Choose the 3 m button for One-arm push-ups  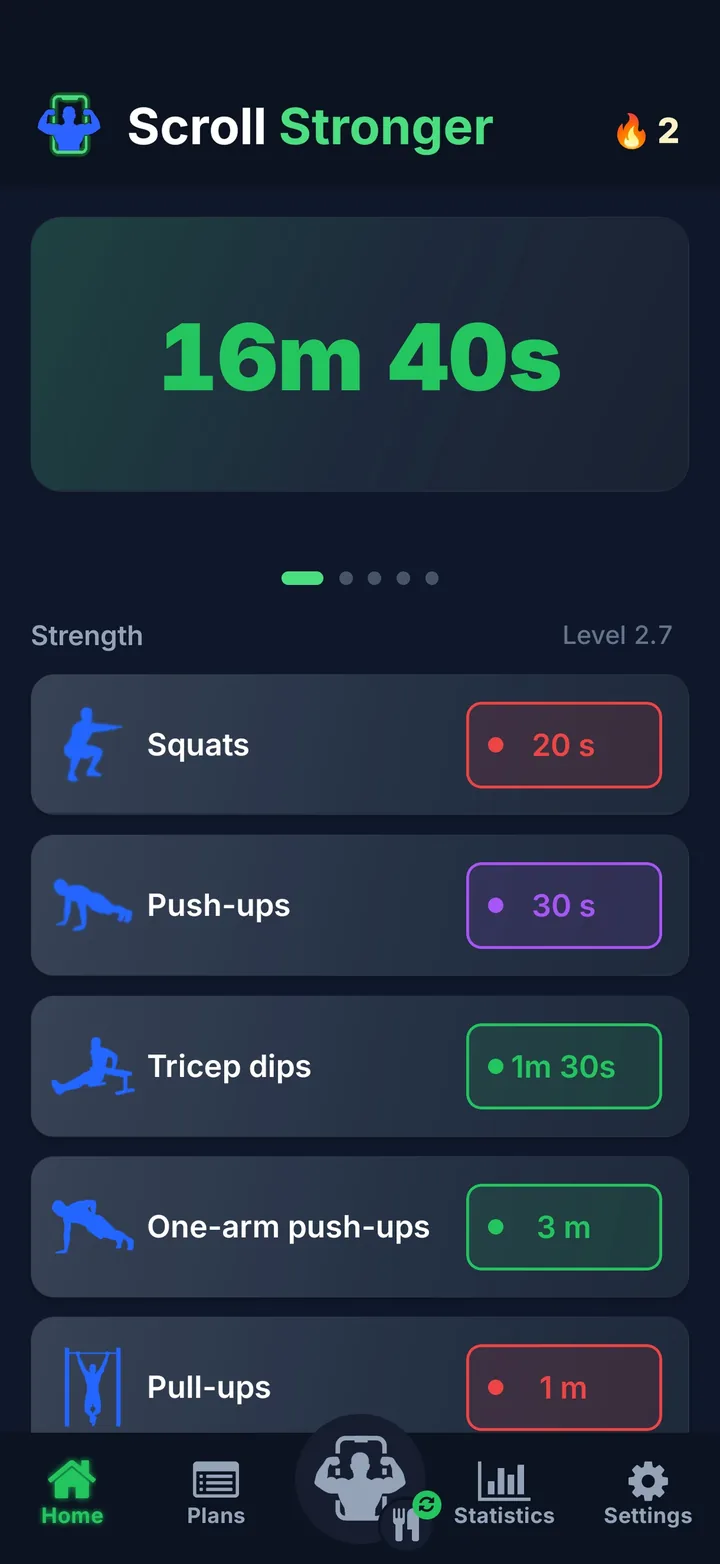[564, 1228]
